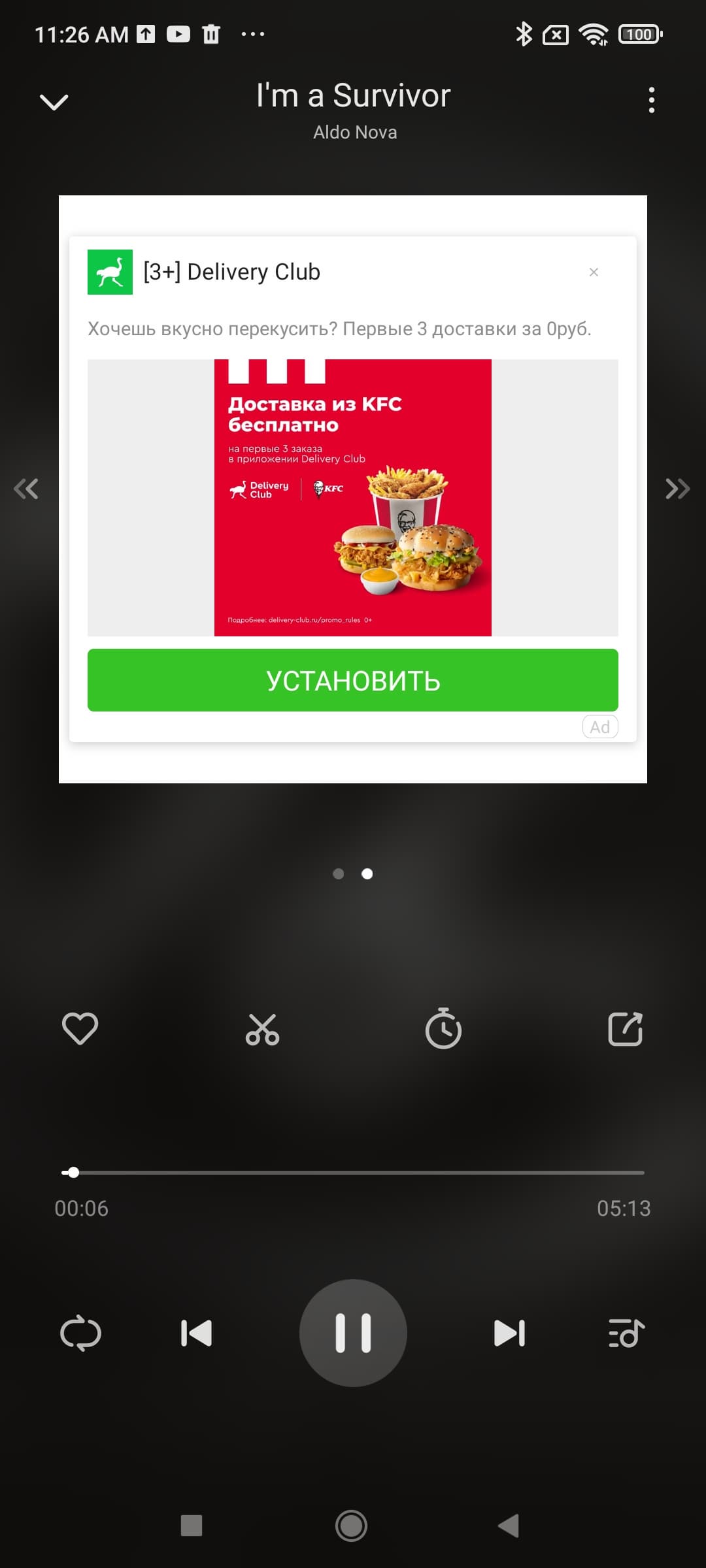This screenshot has height=1568, width=706.
Task: Go back with the system back button
Action: pos(509,1526)
